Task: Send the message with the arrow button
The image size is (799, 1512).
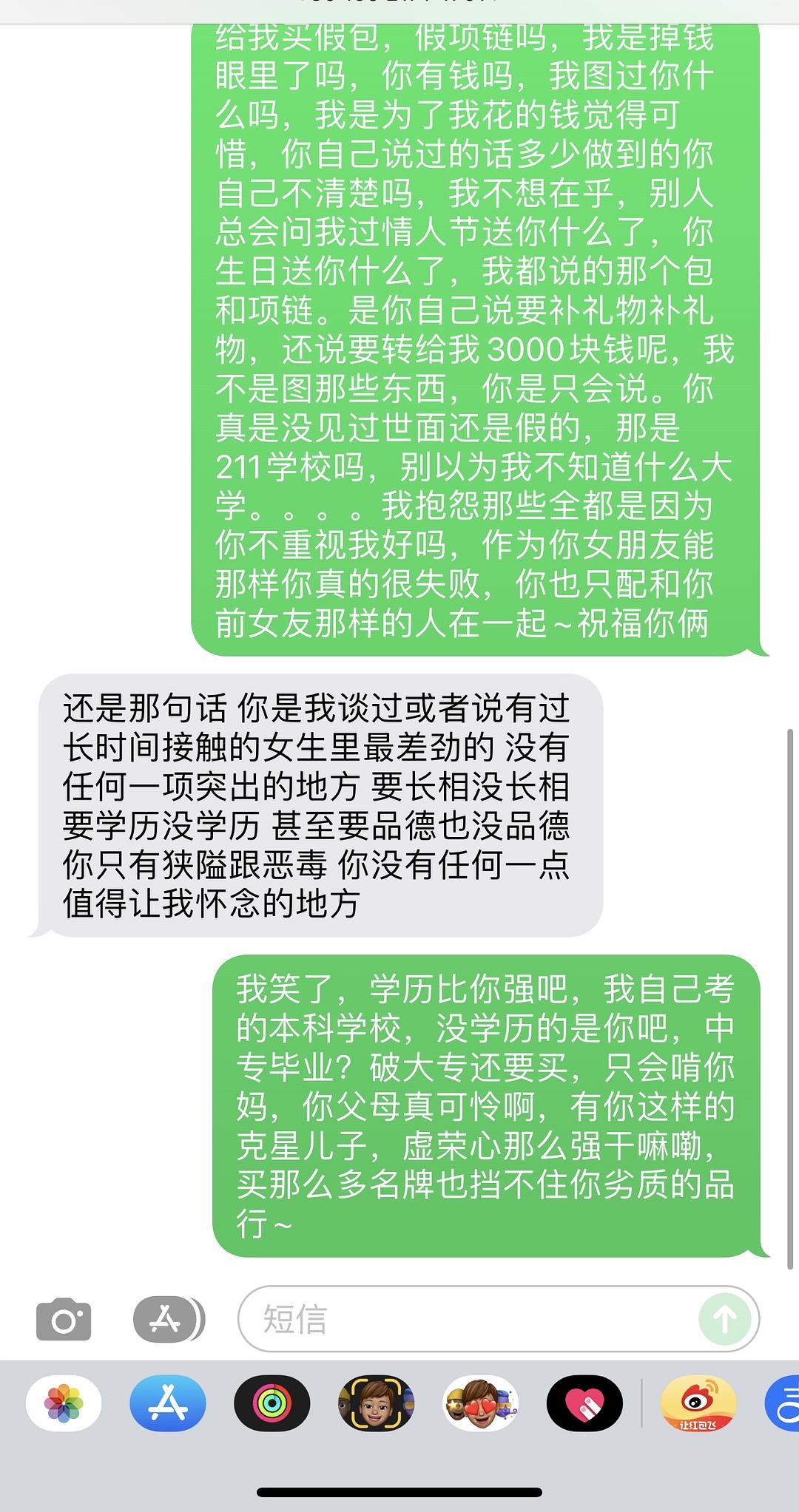Action: tap(724, 1318)
